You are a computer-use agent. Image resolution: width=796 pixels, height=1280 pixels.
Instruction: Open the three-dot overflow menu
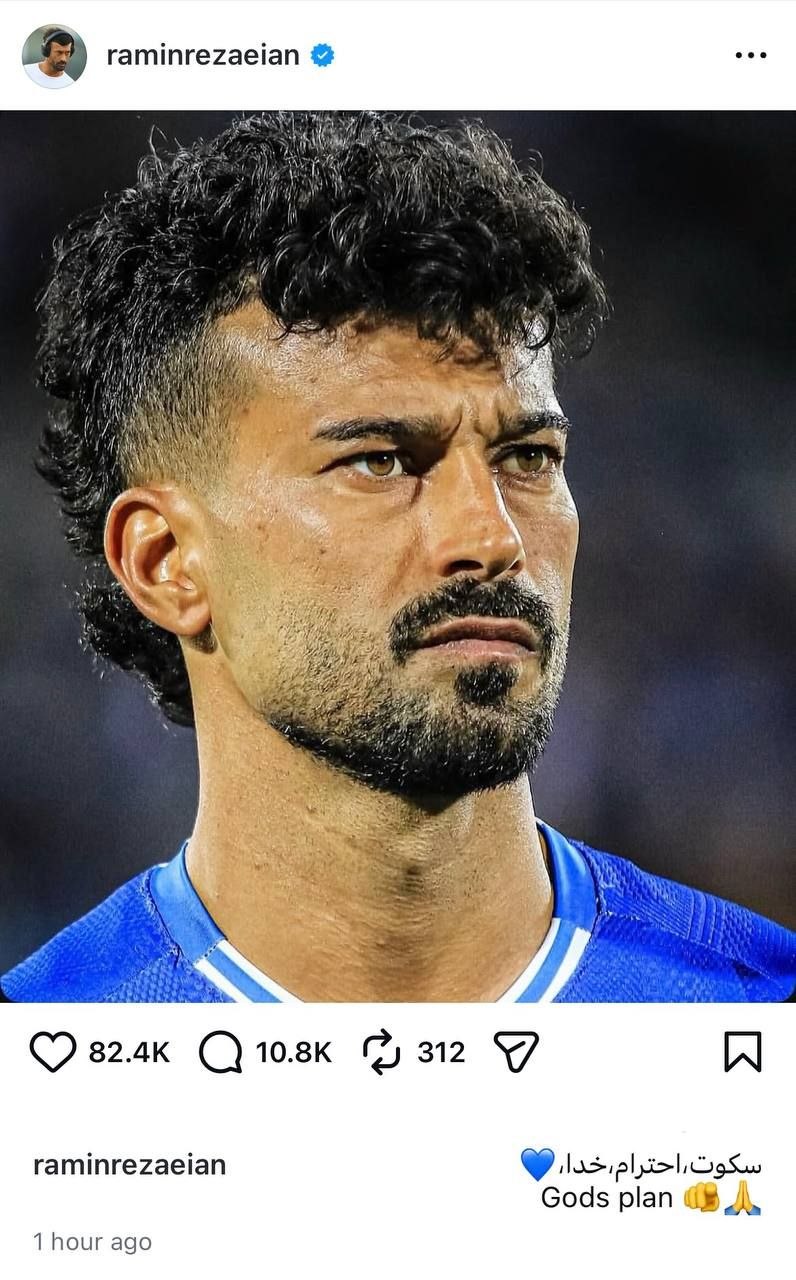point(750,56)
